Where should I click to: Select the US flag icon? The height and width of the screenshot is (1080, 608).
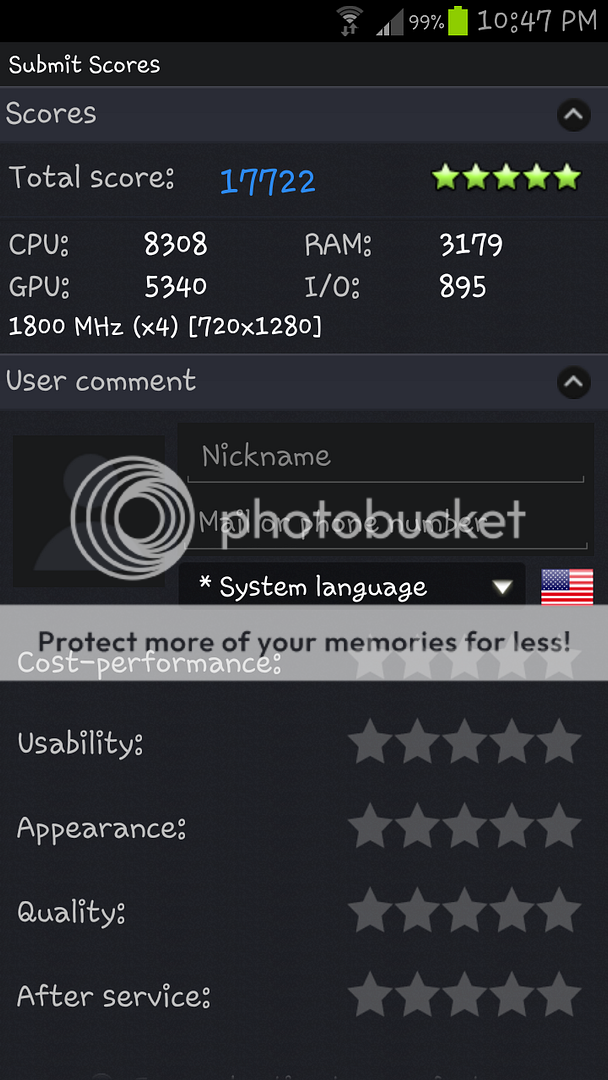[x=567, y=587]
